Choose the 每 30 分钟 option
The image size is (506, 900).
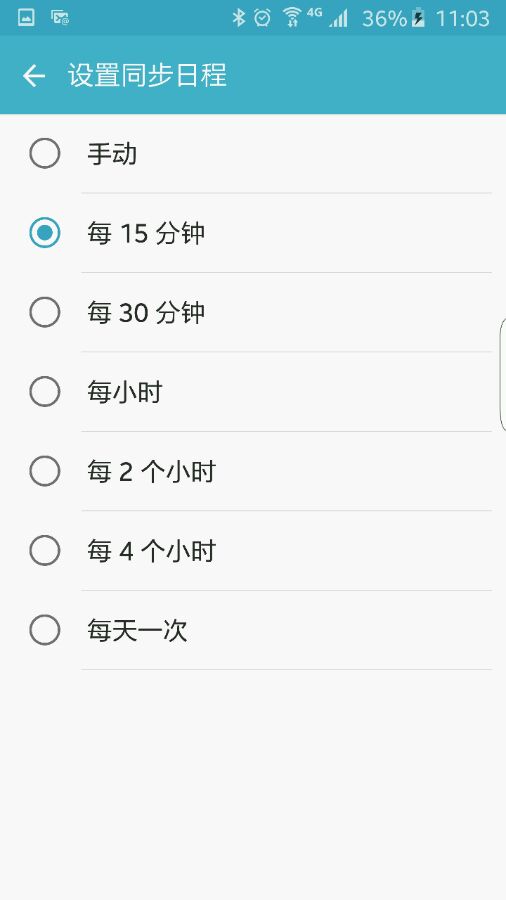click(253, 312)
